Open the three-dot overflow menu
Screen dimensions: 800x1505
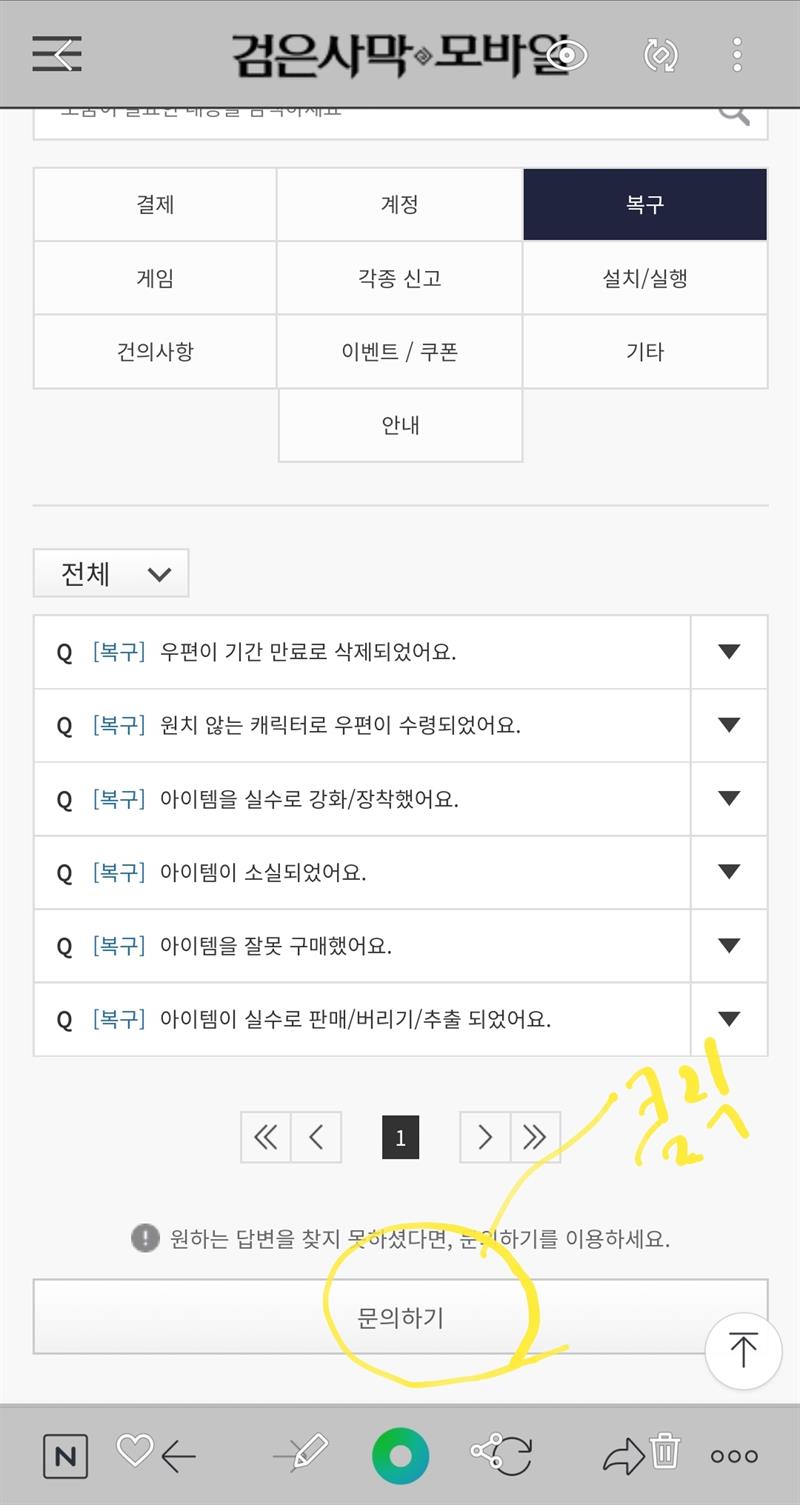(737, 54)
